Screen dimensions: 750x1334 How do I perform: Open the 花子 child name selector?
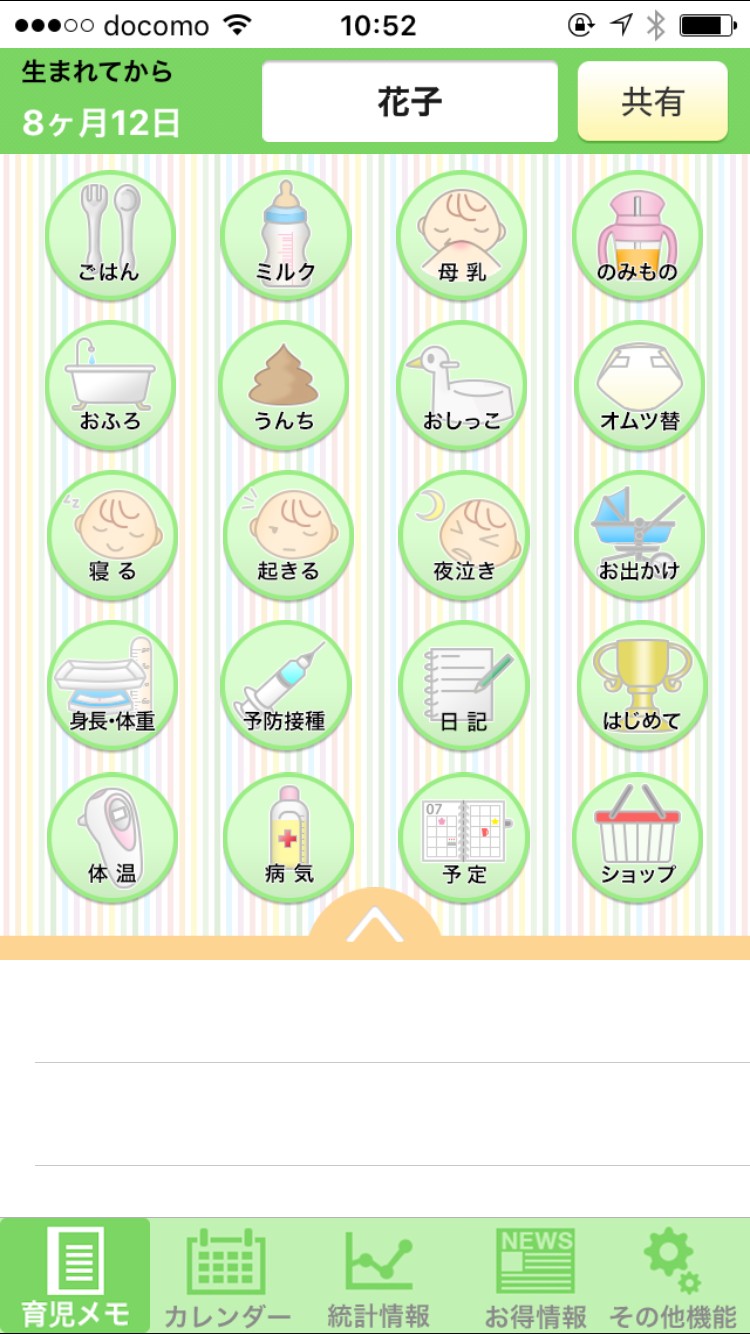[410, 102]
